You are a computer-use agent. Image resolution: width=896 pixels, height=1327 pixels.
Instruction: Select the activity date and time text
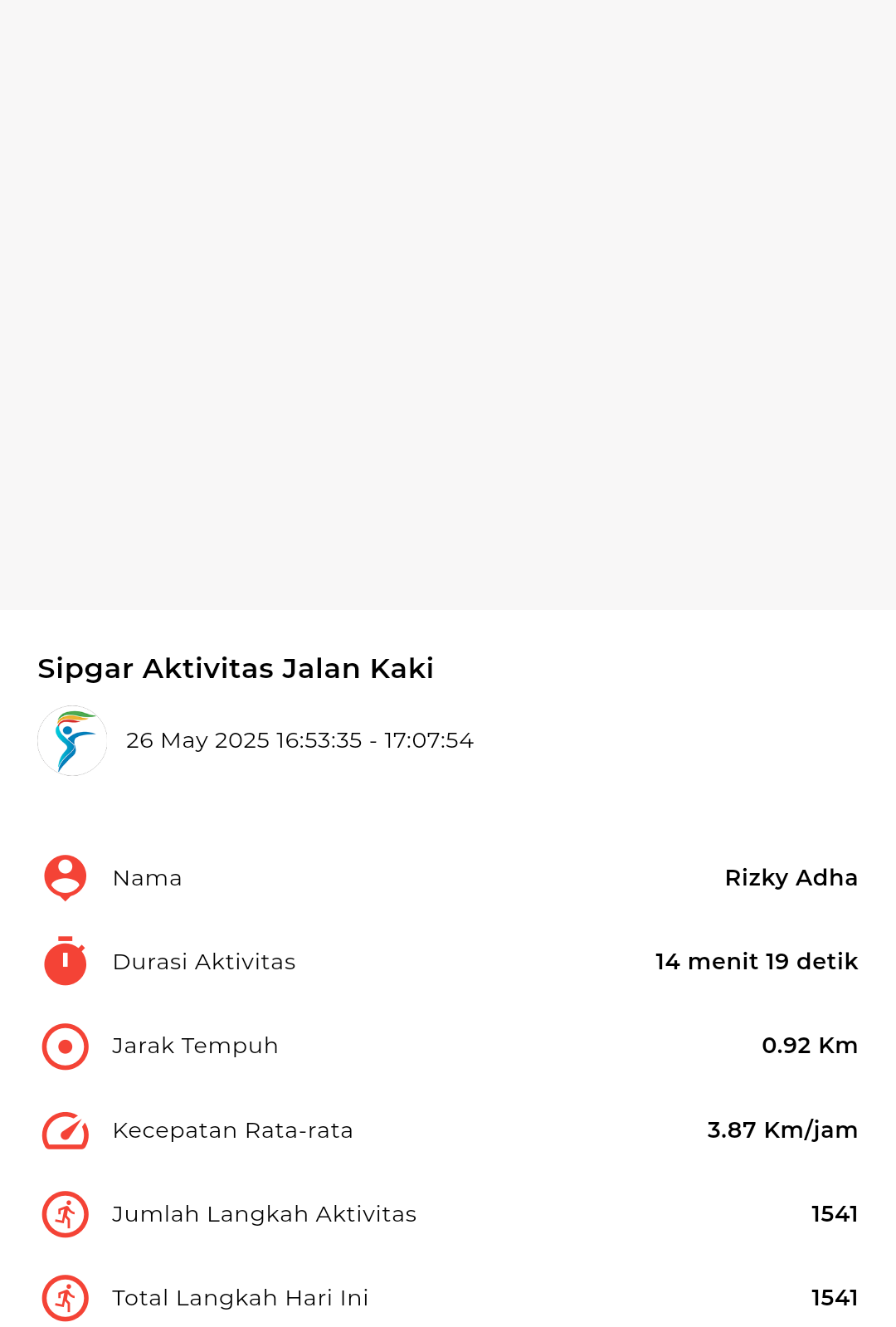(x=300, y=740)
